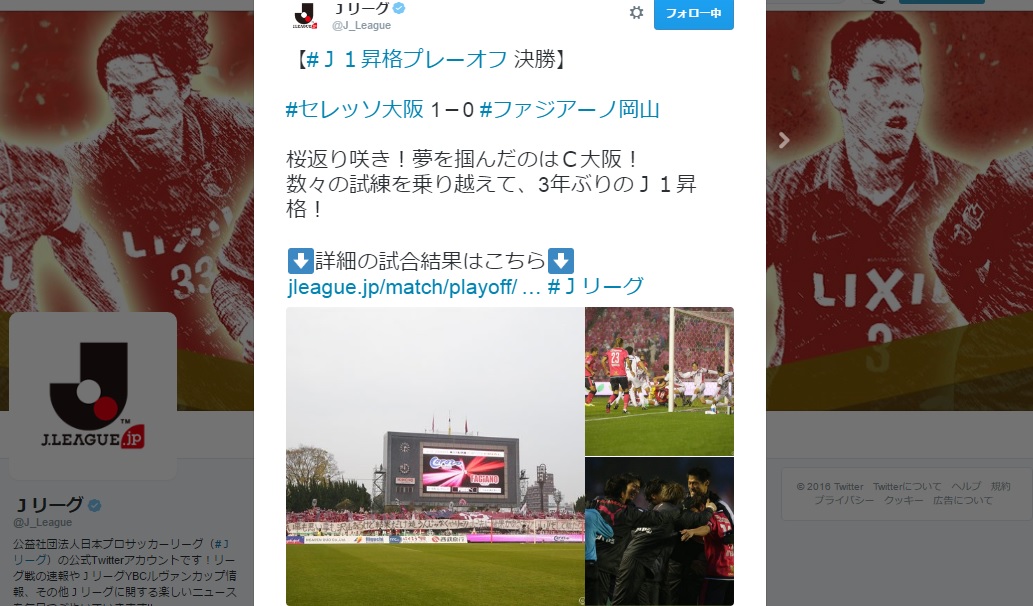Tap the フォロー中 following button
This screenshot has width=1033, height=606.
[693, 13]
